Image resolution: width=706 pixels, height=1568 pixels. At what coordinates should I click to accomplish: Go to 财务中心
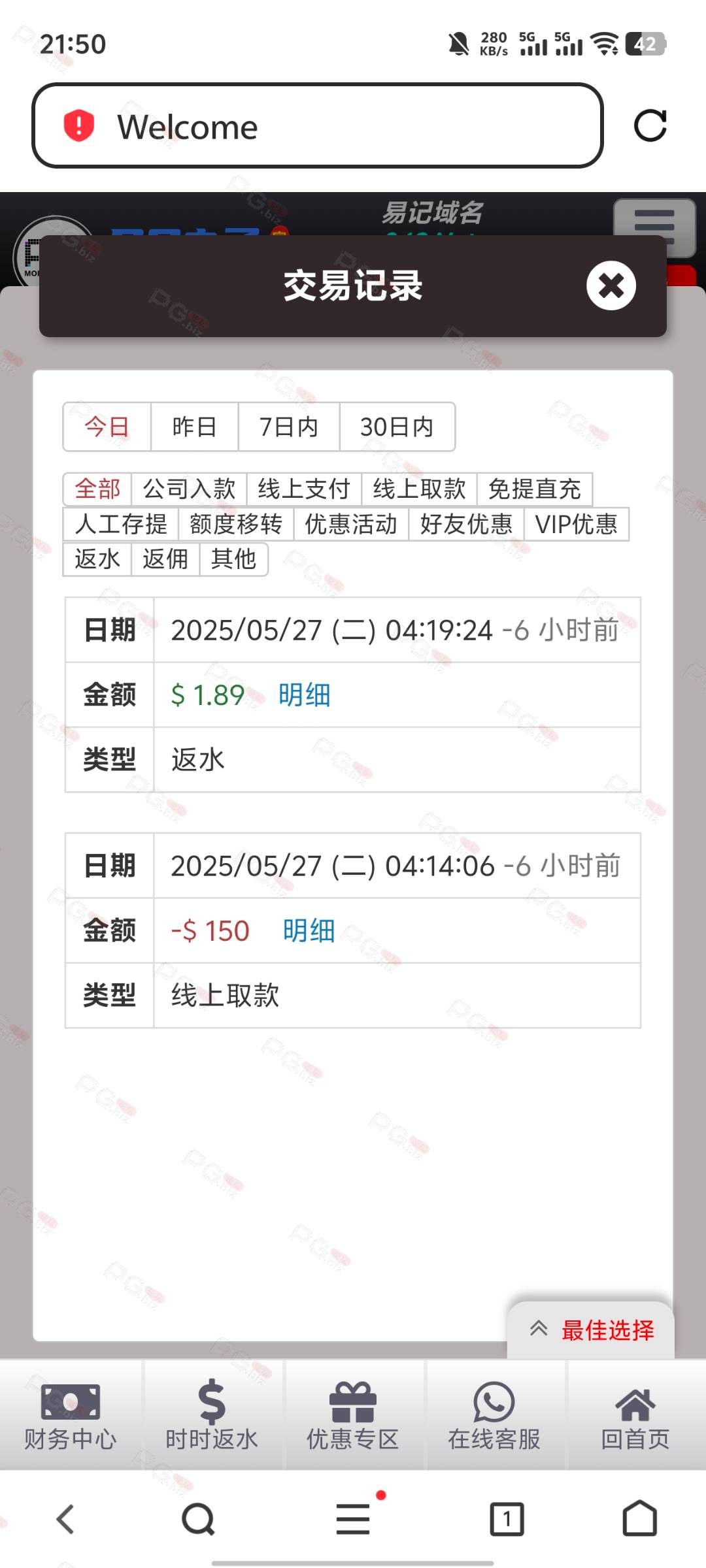(71, 1415)
